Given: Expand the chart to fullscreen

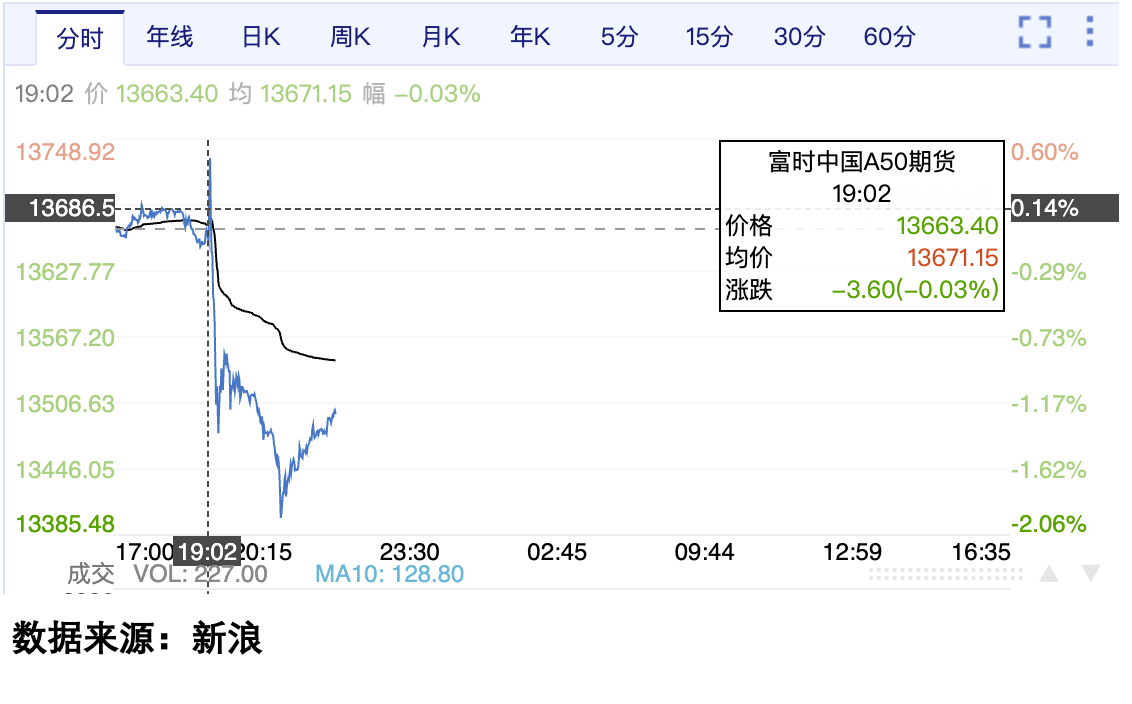Looking at the screenshot, I should click(x=1035, y=32).
